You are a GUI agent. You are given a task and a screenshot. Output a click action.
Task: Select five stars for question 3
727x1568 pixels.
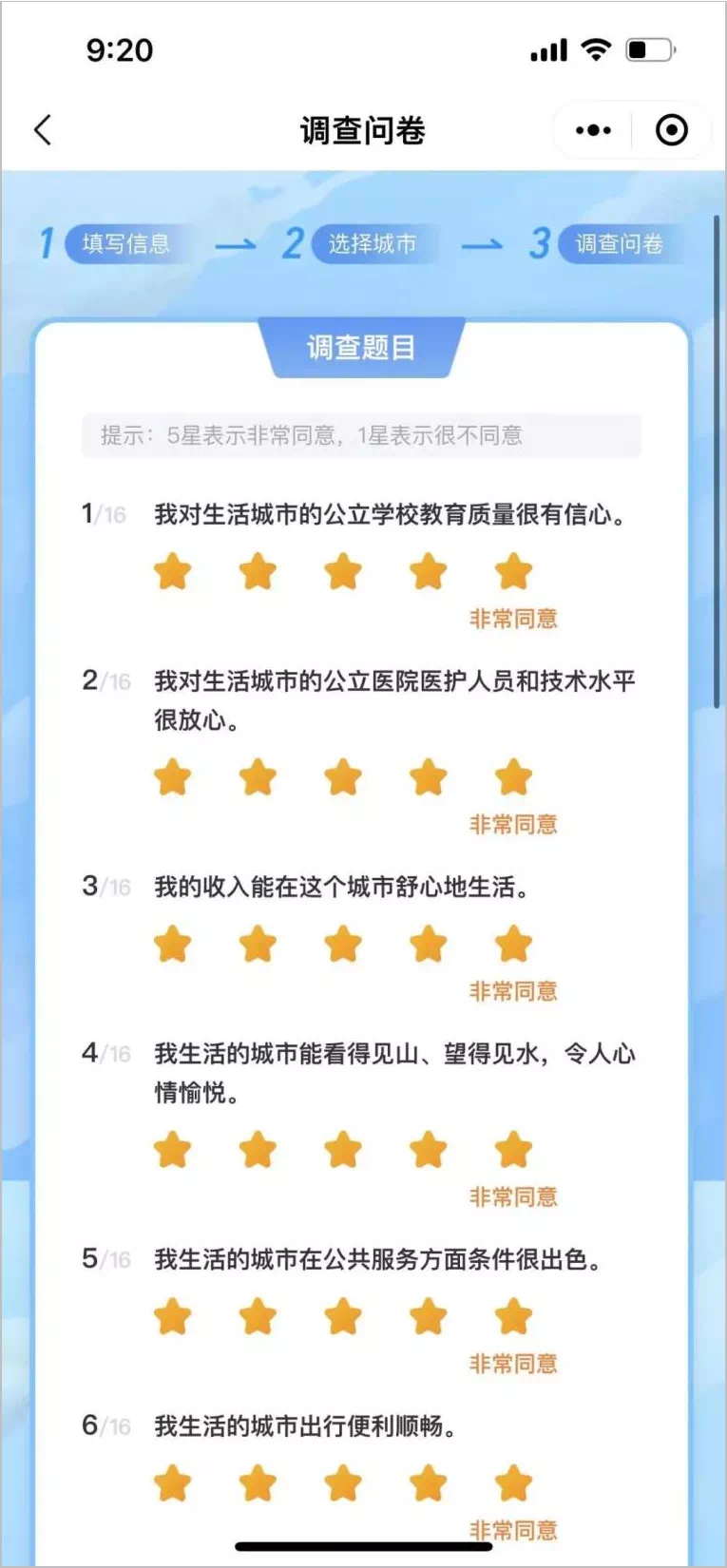[x=513, y=945]
